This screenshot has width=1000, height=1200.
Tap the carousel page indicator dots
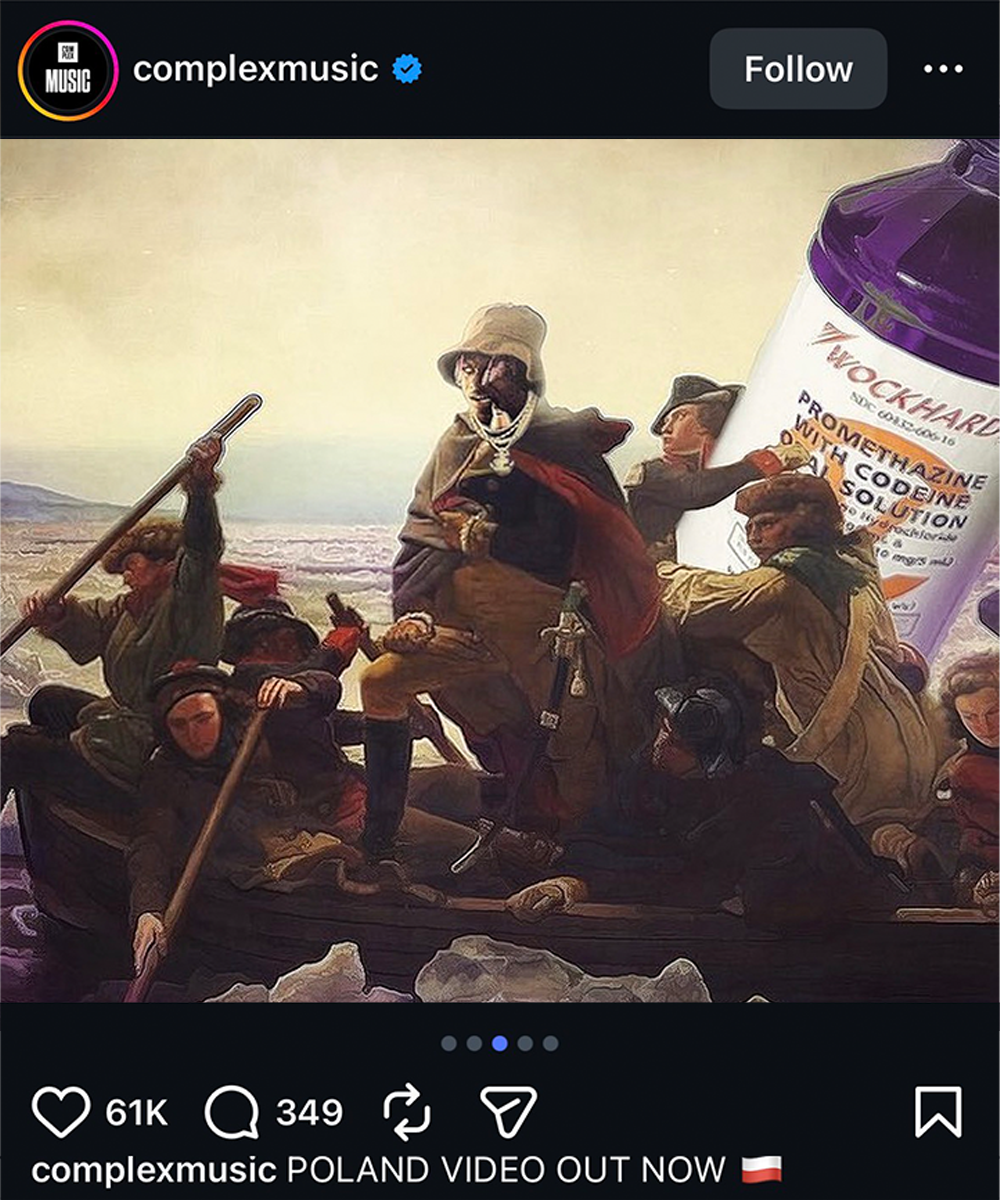click(x=499, y=1043)
